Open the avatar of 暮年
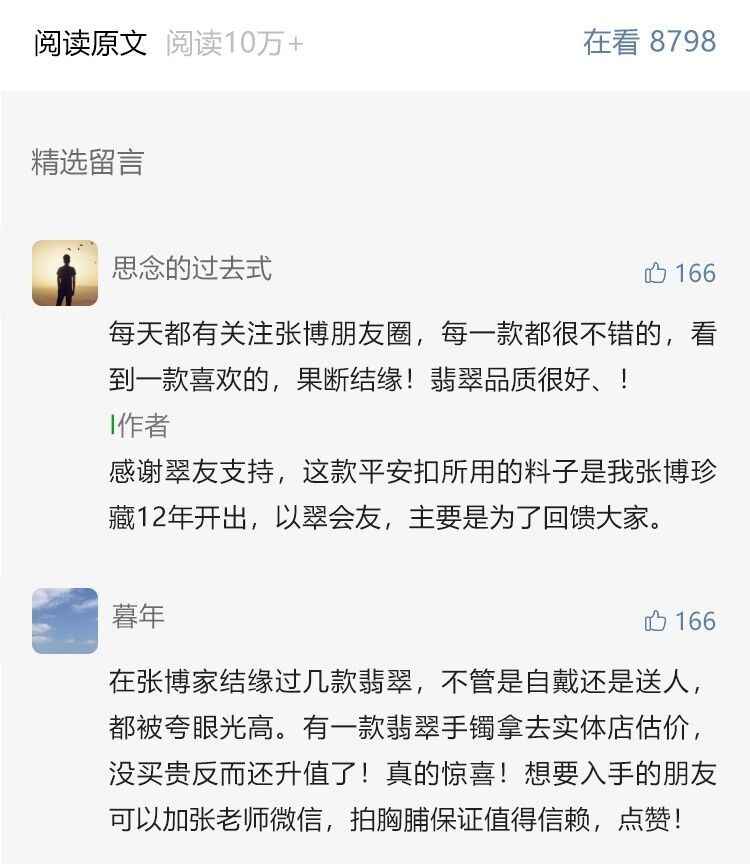The image size is (750, 864). pyautogui.click(x=65, y=621)
